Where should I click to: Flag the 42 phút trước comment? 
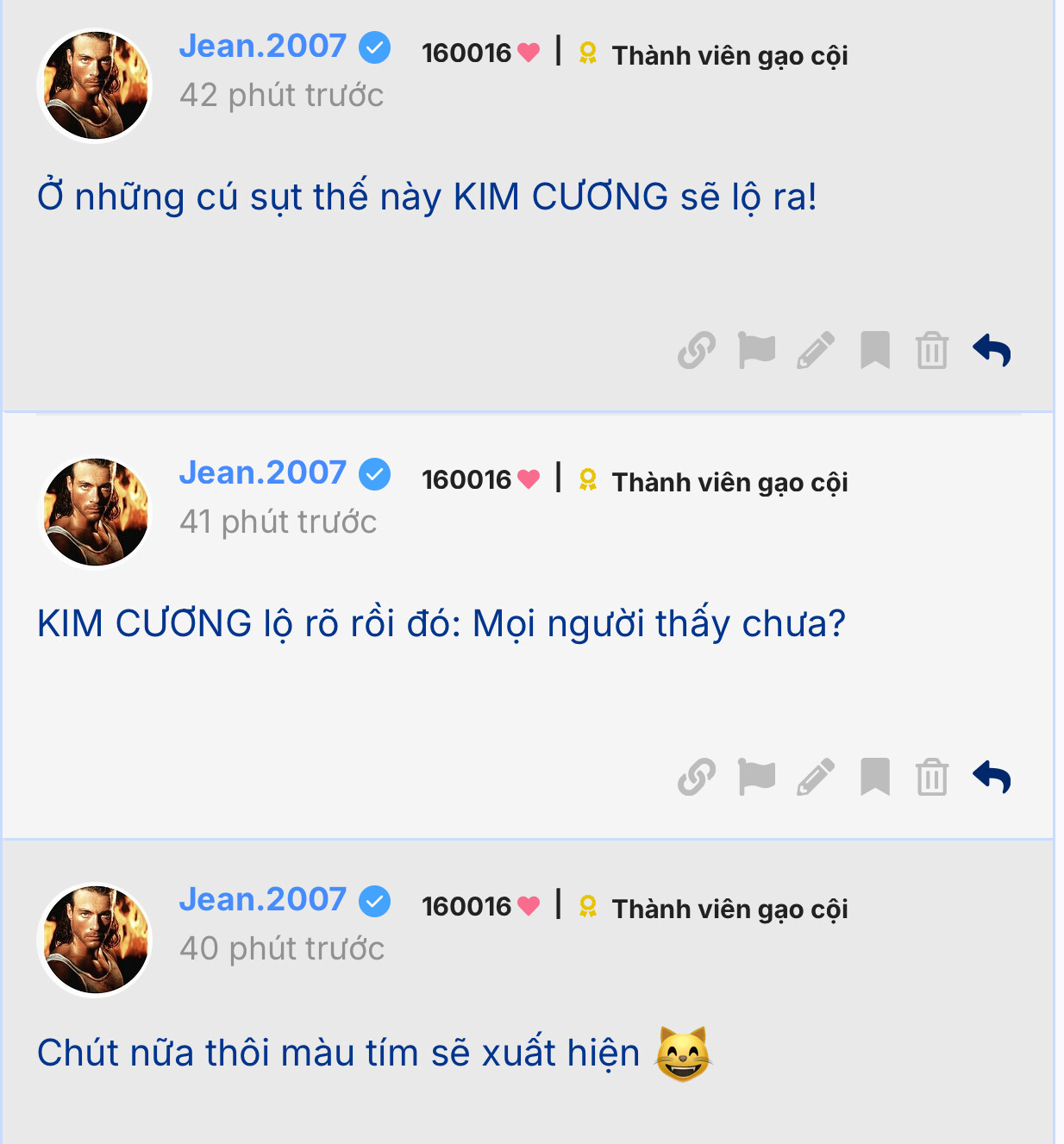756,350
